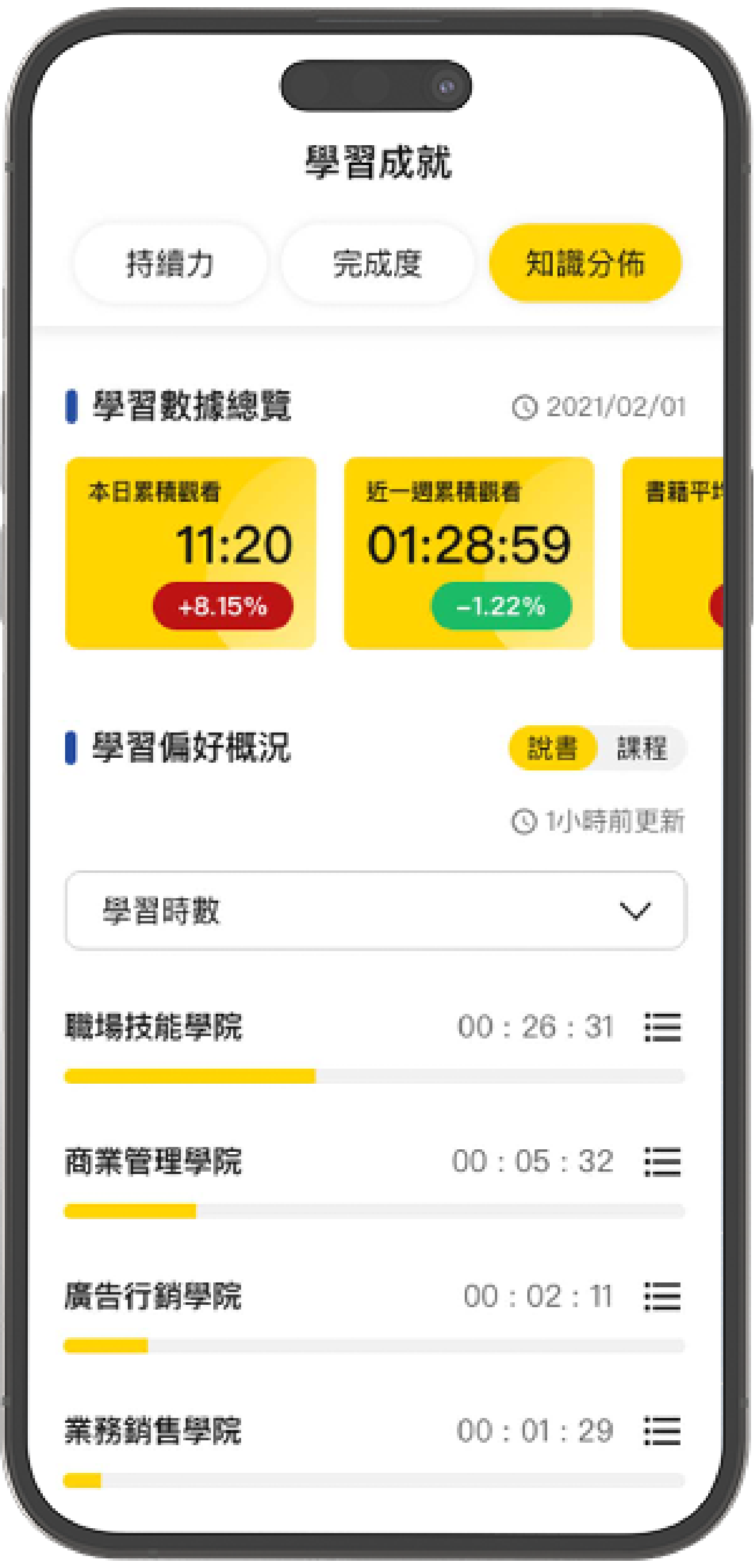Switch to the 持續力 tab
The height and width of the screenshot is (1568, 754).
[x=170, y=264]
